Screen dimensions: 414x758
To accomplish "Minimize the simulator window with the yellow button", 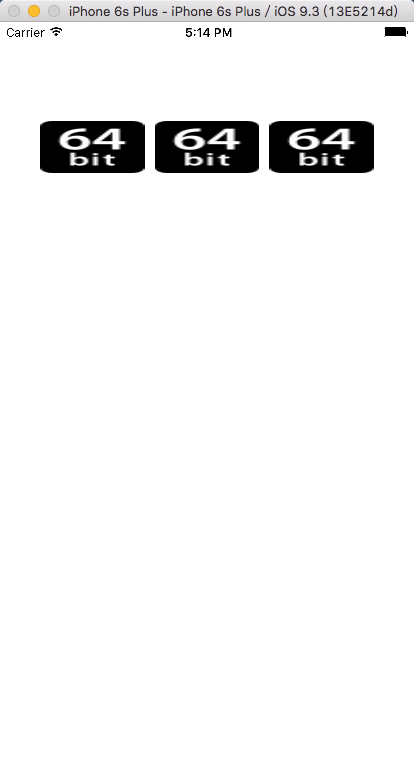I will [34, 11].
